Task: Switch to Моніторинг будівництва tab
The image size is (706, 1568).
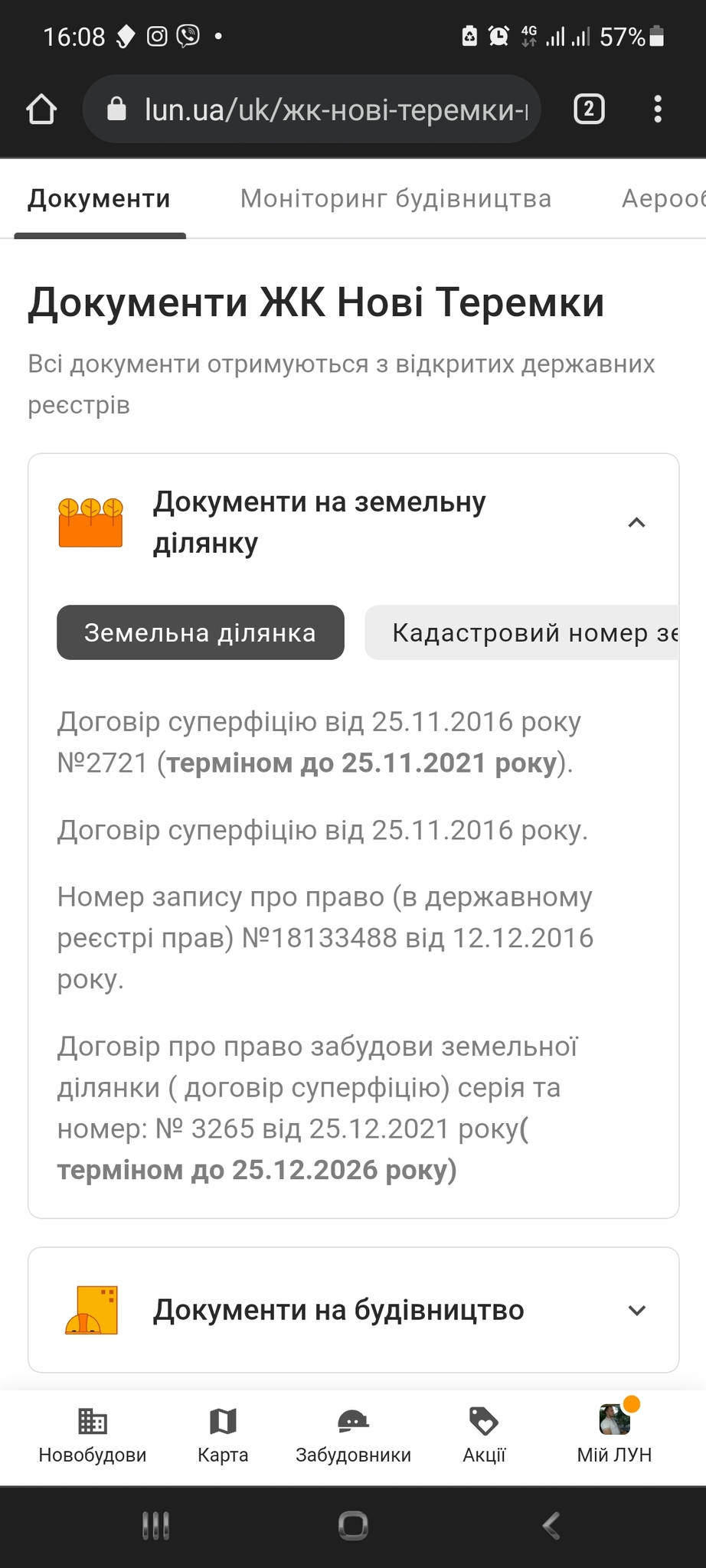Action: [396, 199]
